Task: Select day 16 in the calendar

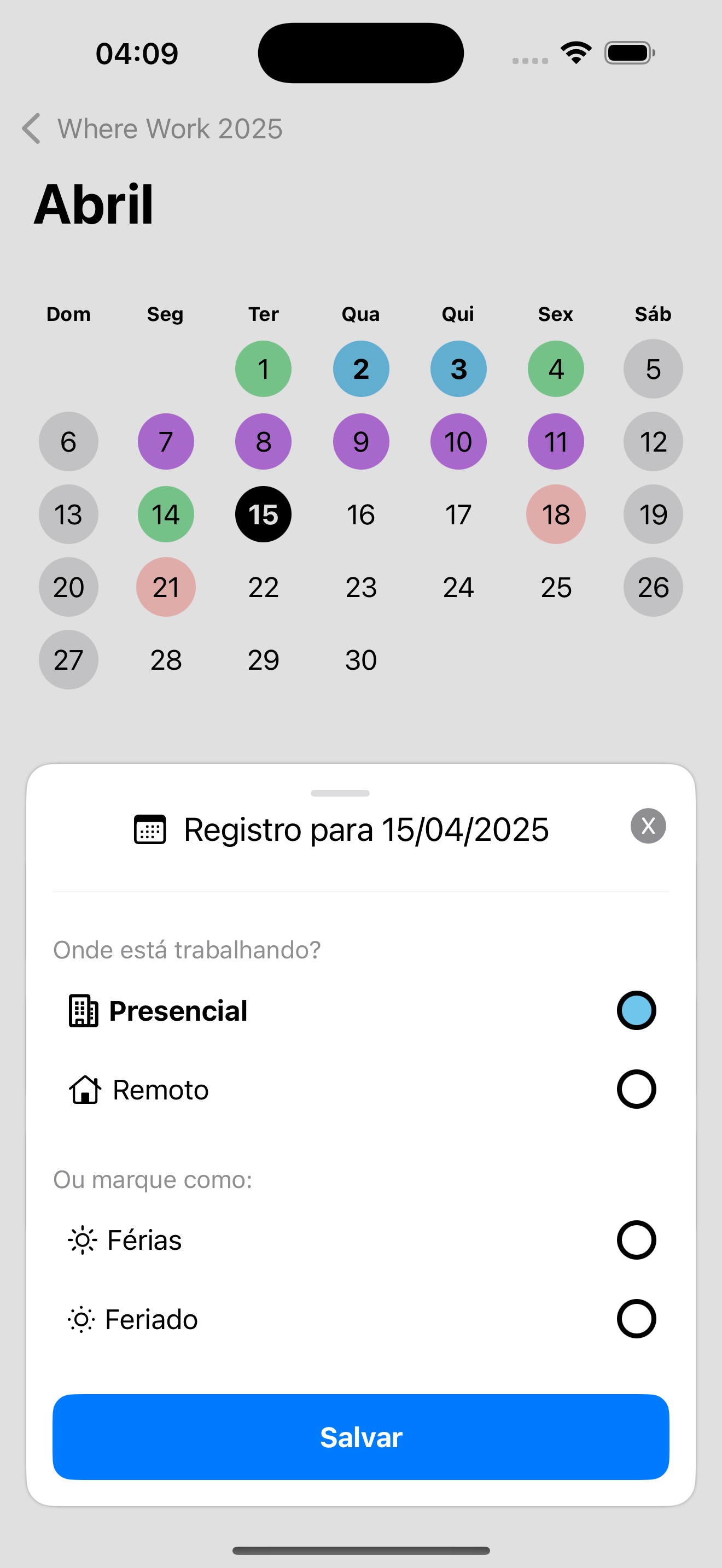Action: [361, 514]
